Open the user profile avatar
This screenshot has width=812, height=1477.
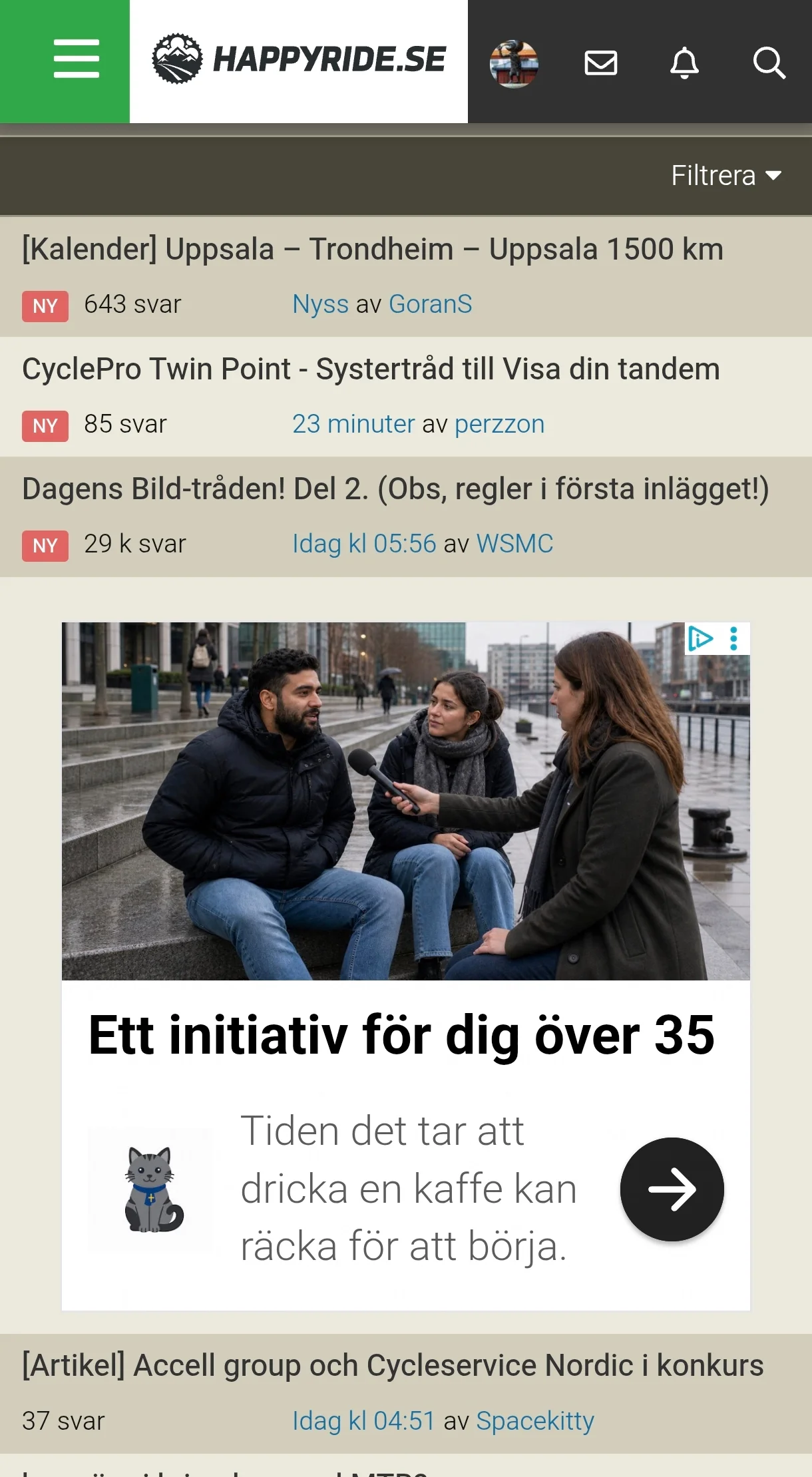514,63
